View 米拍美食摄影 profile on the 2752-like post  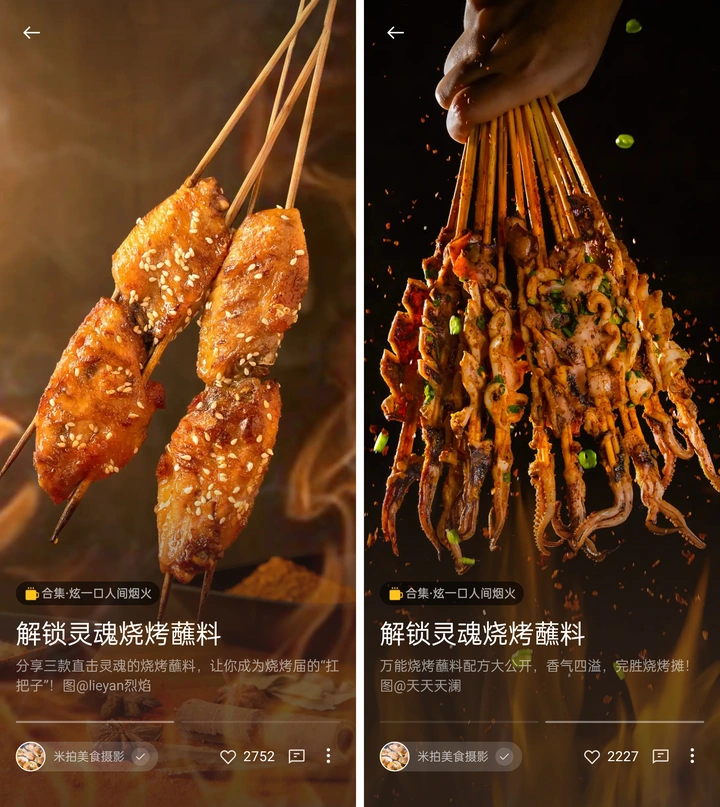86,756
